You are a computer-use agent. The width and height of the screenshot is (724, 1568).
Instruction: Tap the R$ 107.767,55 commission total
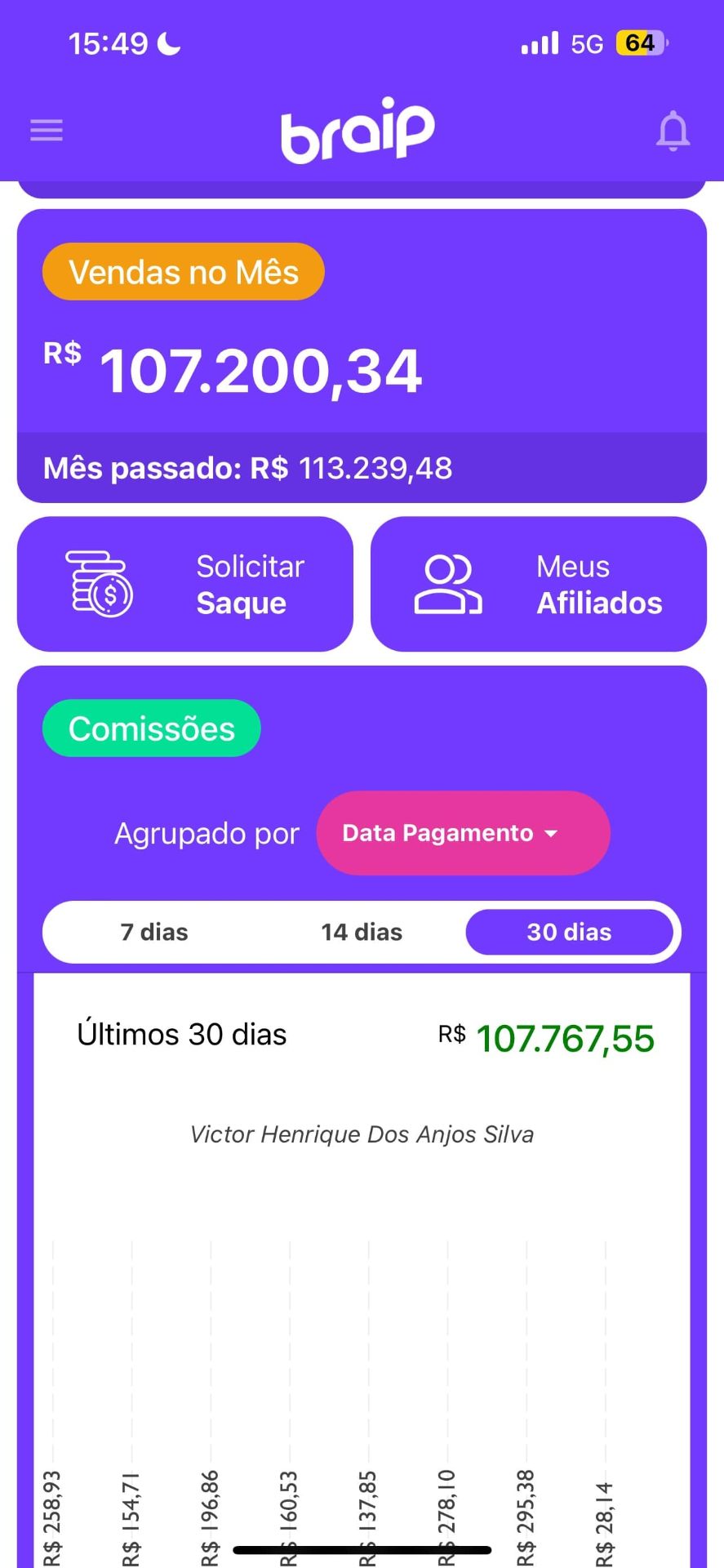tap(565, 1037)
